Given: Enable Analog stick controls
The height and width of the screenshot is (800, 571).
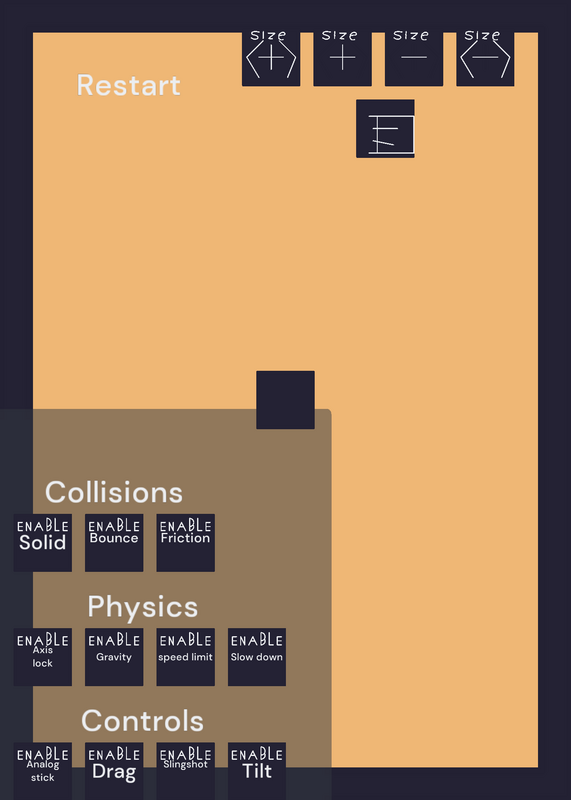Looking at the screenshot, I should [42, 771].
